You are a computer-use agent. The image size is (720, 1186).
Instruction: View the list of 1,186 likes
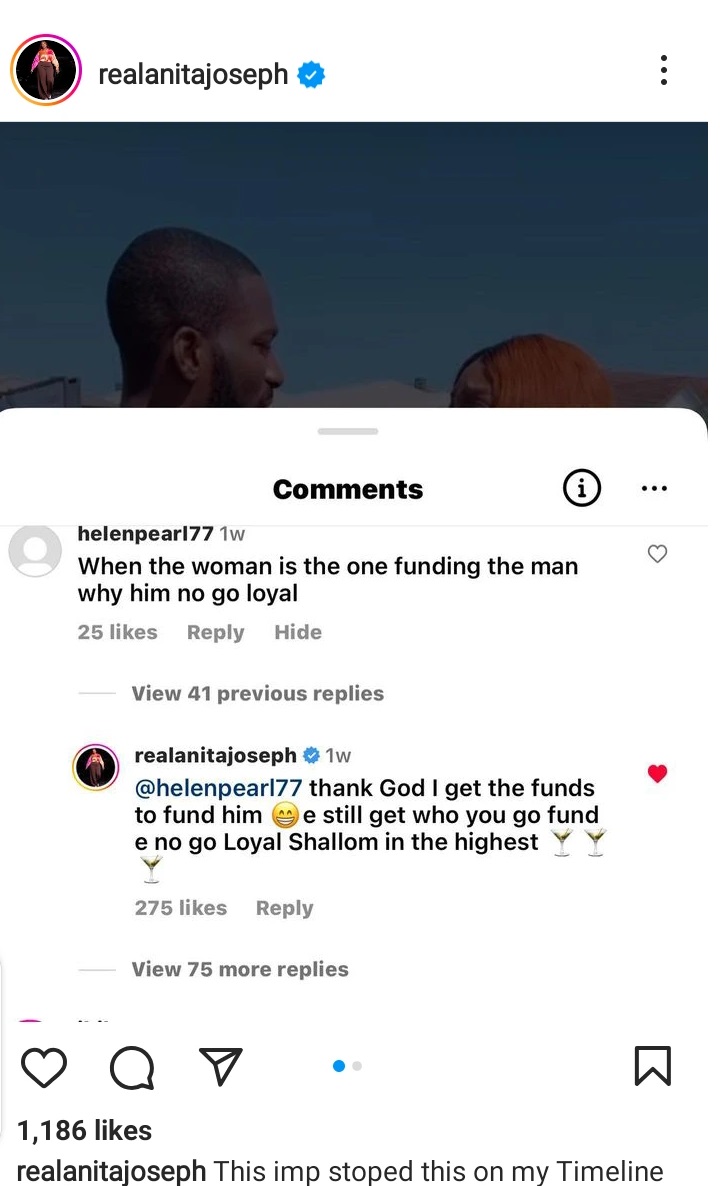[x=85, y=1130]
